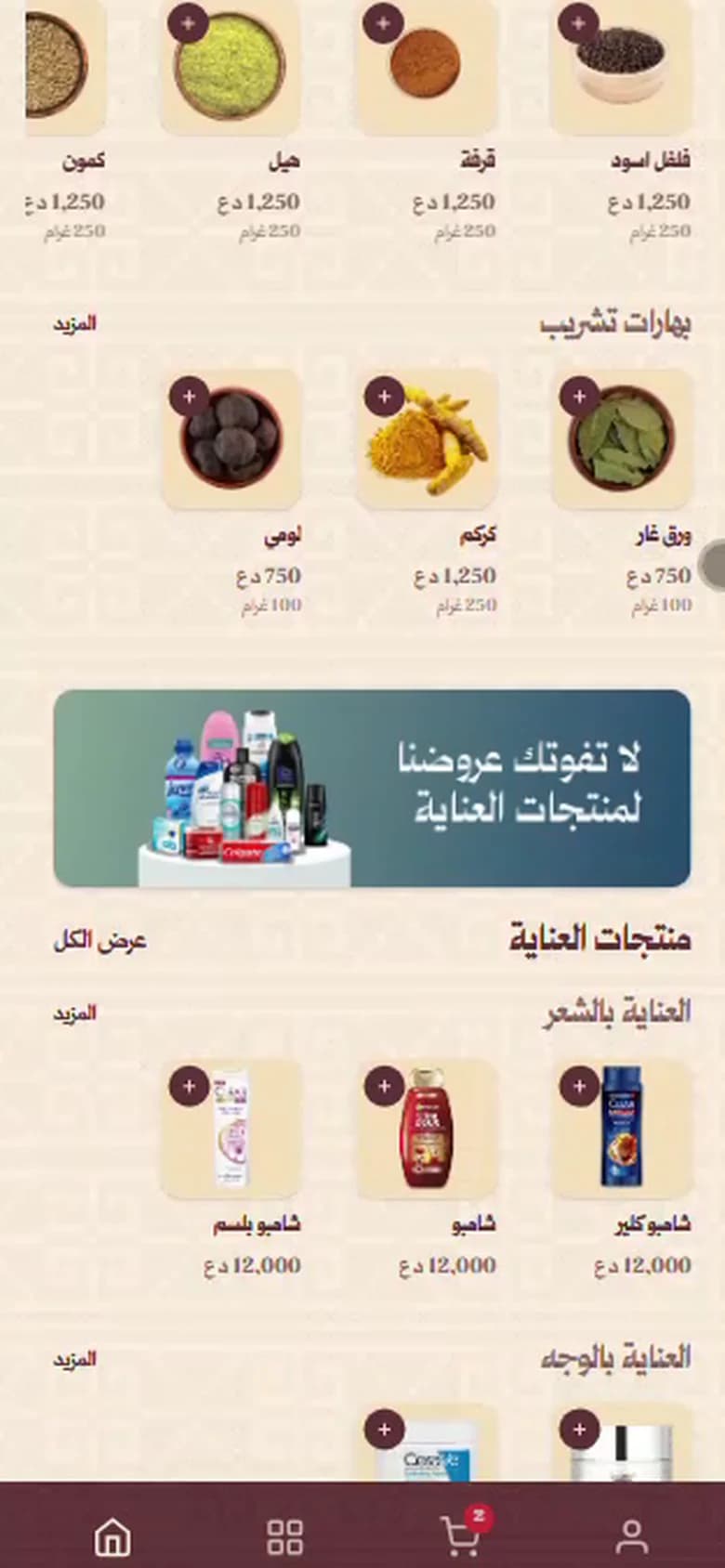725x1568 pixels.
Task: Open the شامبو بلسم product card
Action: coord(231,1161)
